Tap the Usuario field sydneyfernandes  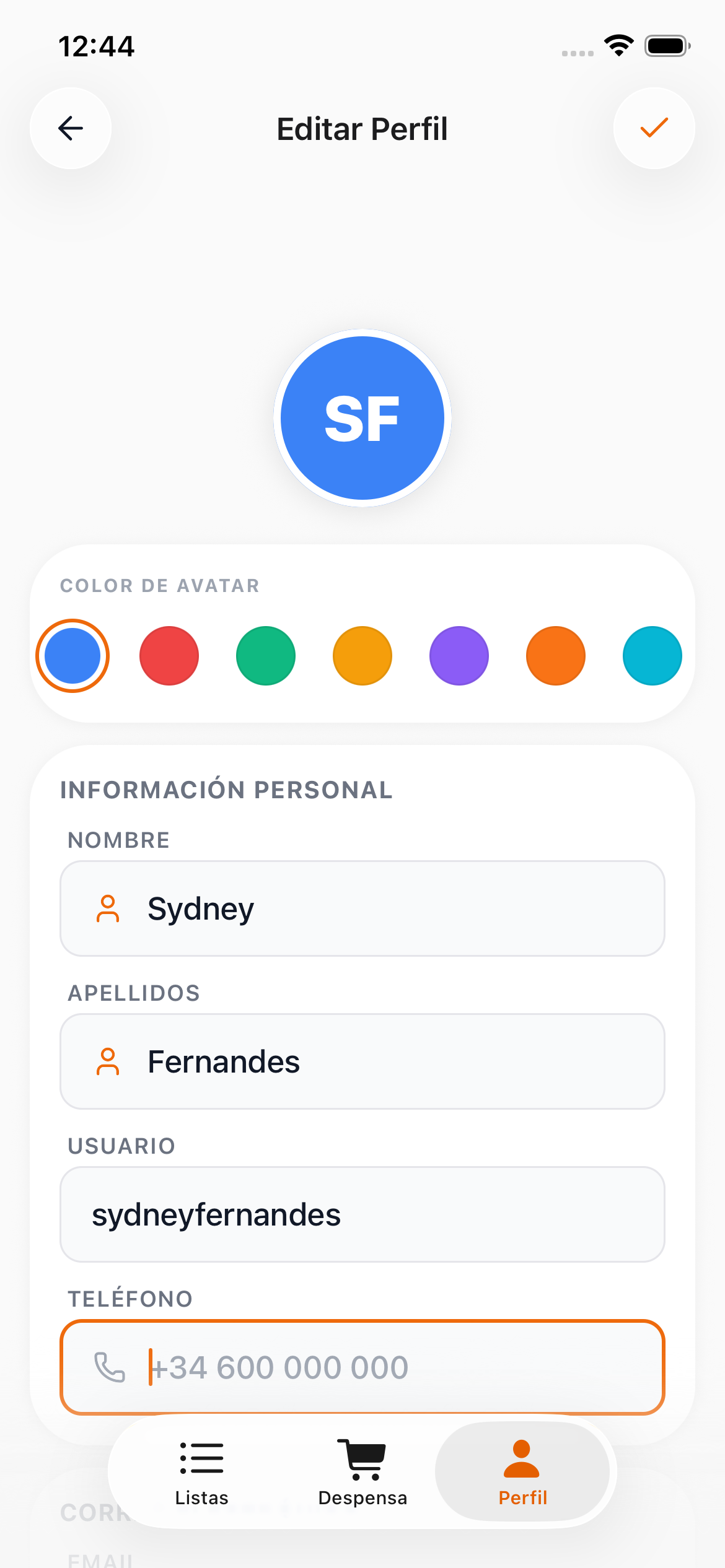click(x=362, y=1214)
